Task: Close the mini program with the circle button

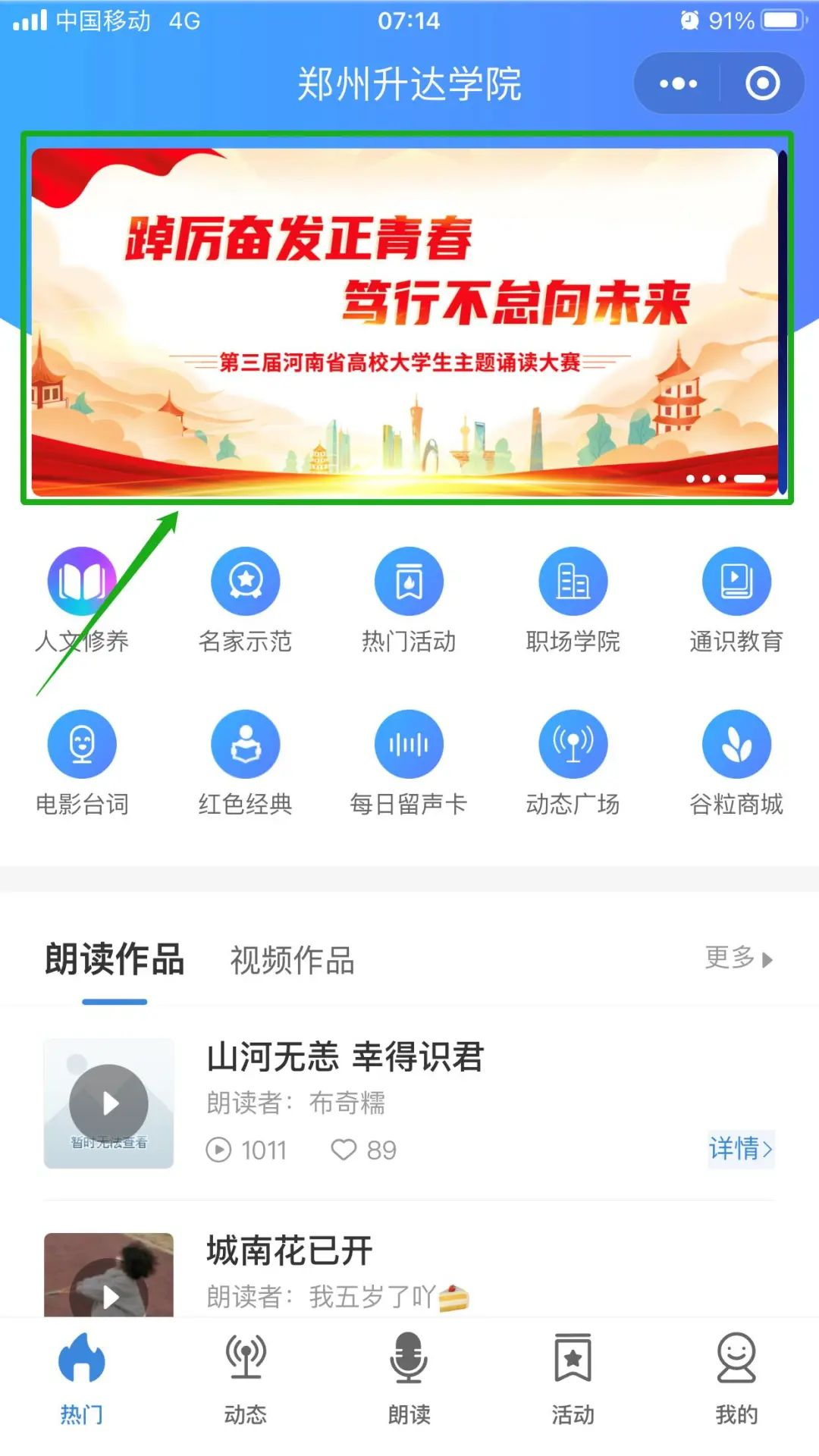Action: pos(762,83)
